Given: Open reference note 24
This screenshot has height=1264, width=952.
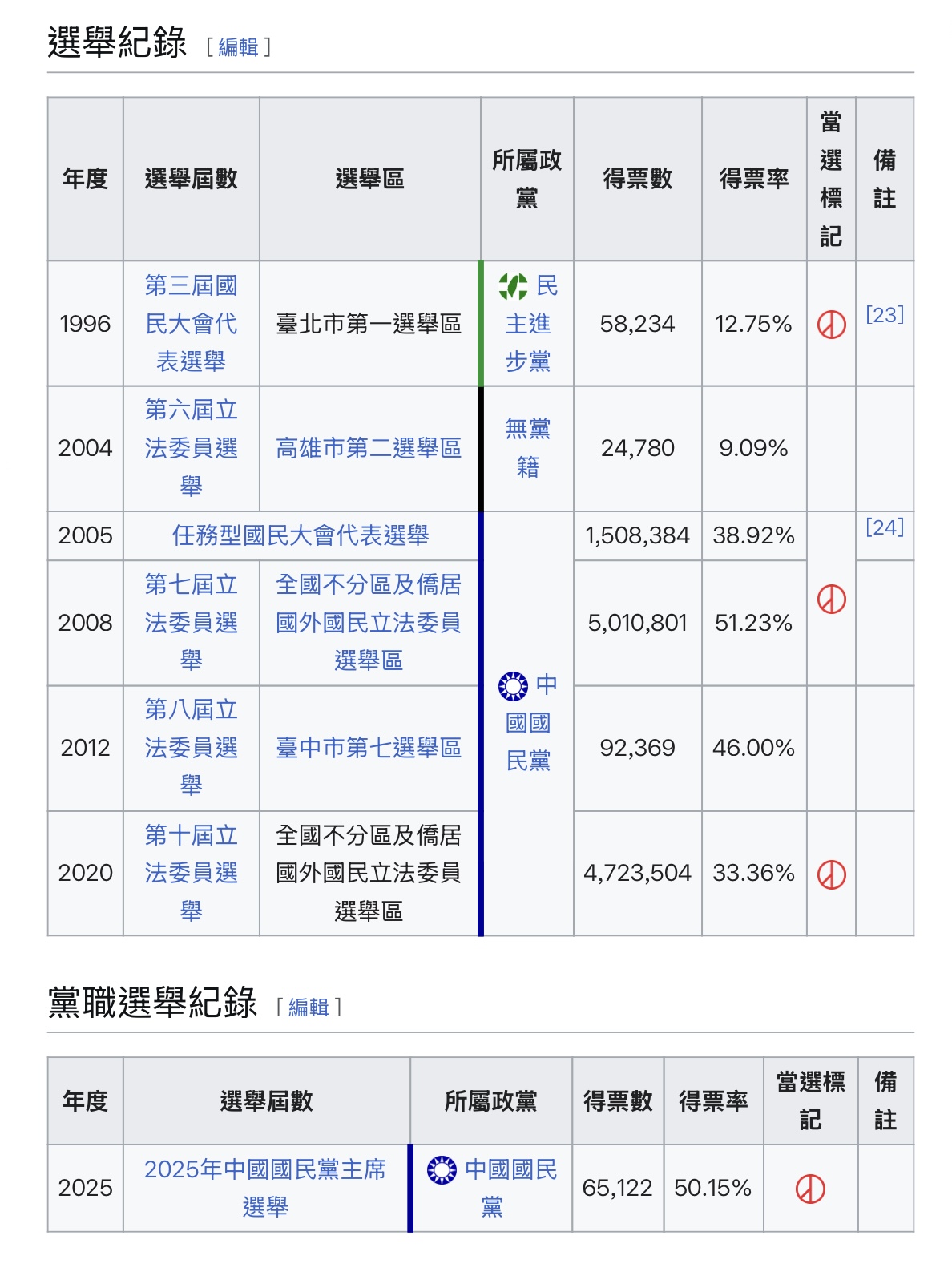Looking at the screenshot, I should pos(884,527).
